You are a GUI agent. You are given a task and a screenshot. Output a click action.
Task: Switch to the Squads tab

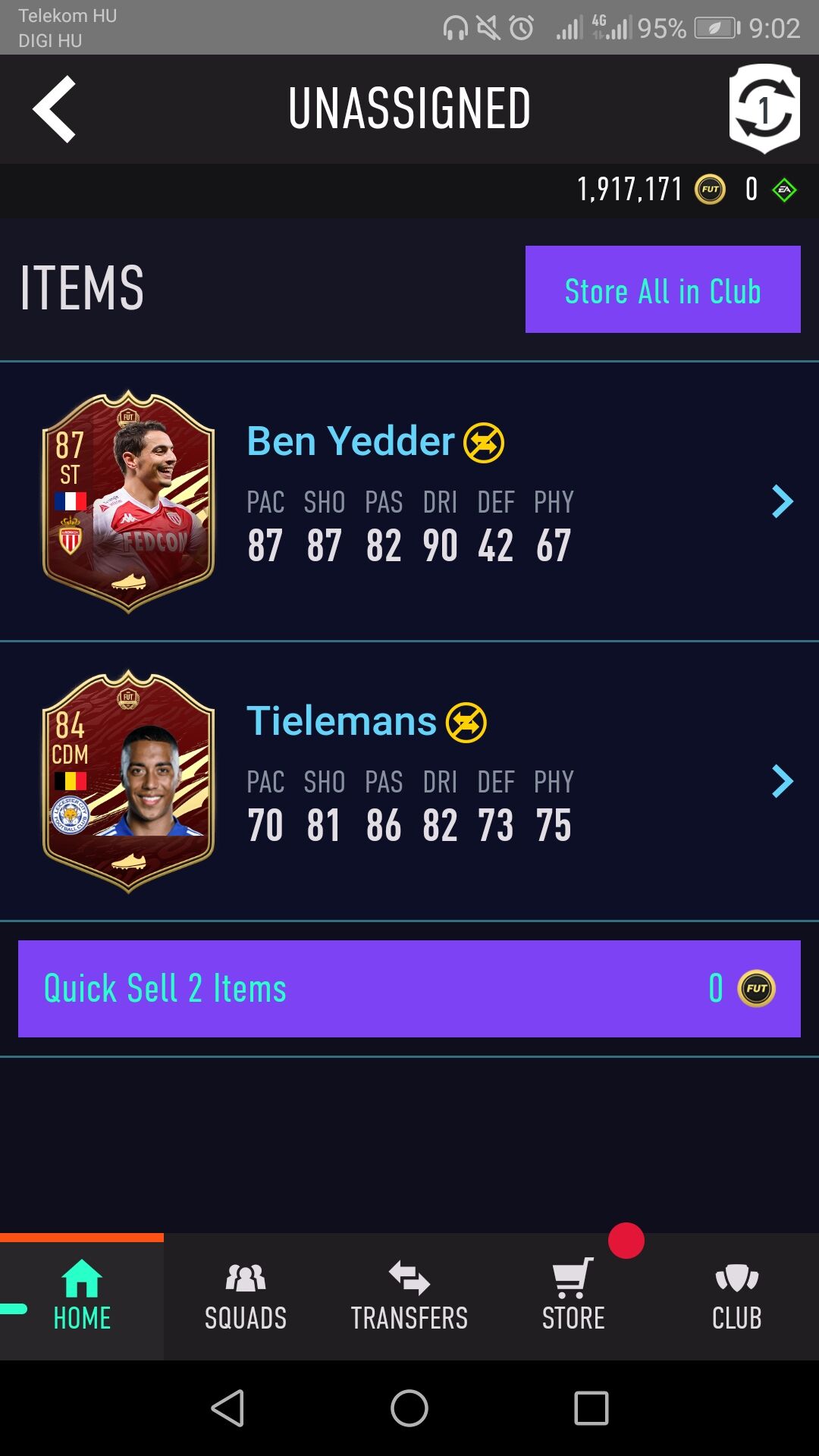click(246, 1297)
